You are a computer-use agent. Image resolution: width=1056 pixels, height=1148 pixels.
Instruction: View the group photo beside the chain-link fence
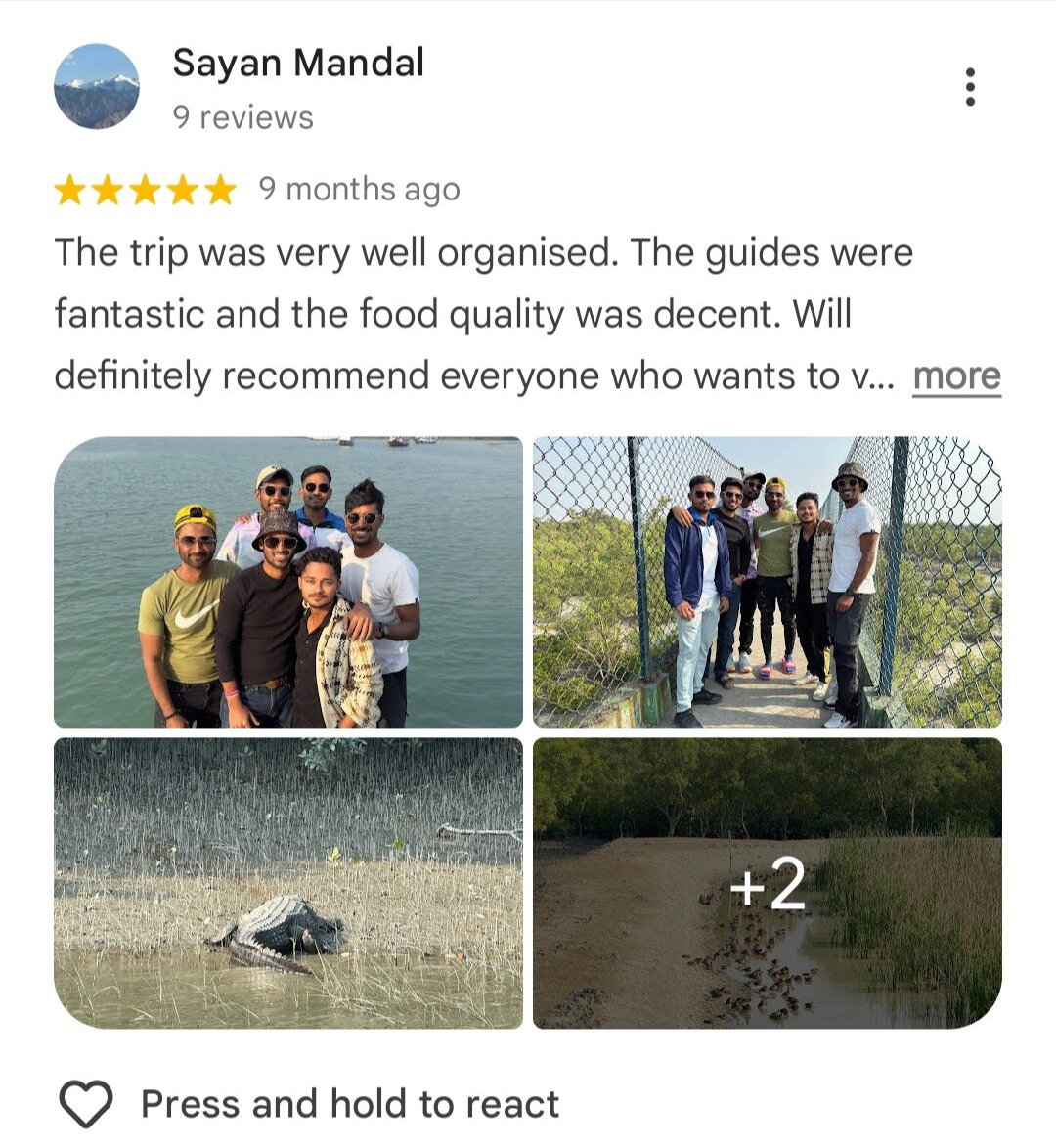coord(768,582)
